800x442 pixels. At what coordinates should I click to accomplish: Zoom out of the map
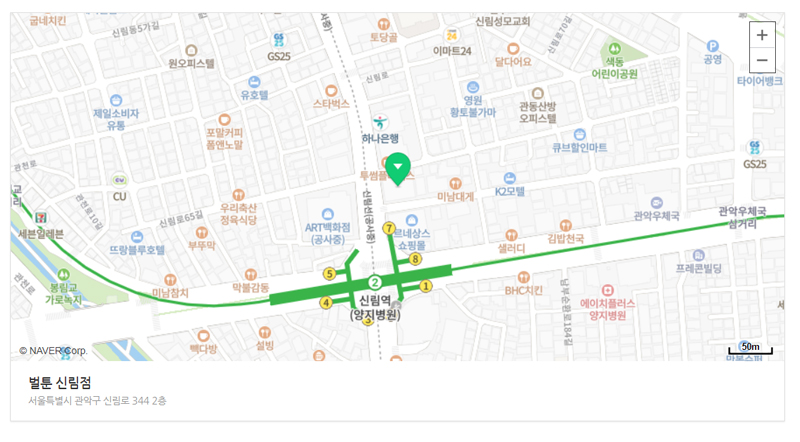762,60
